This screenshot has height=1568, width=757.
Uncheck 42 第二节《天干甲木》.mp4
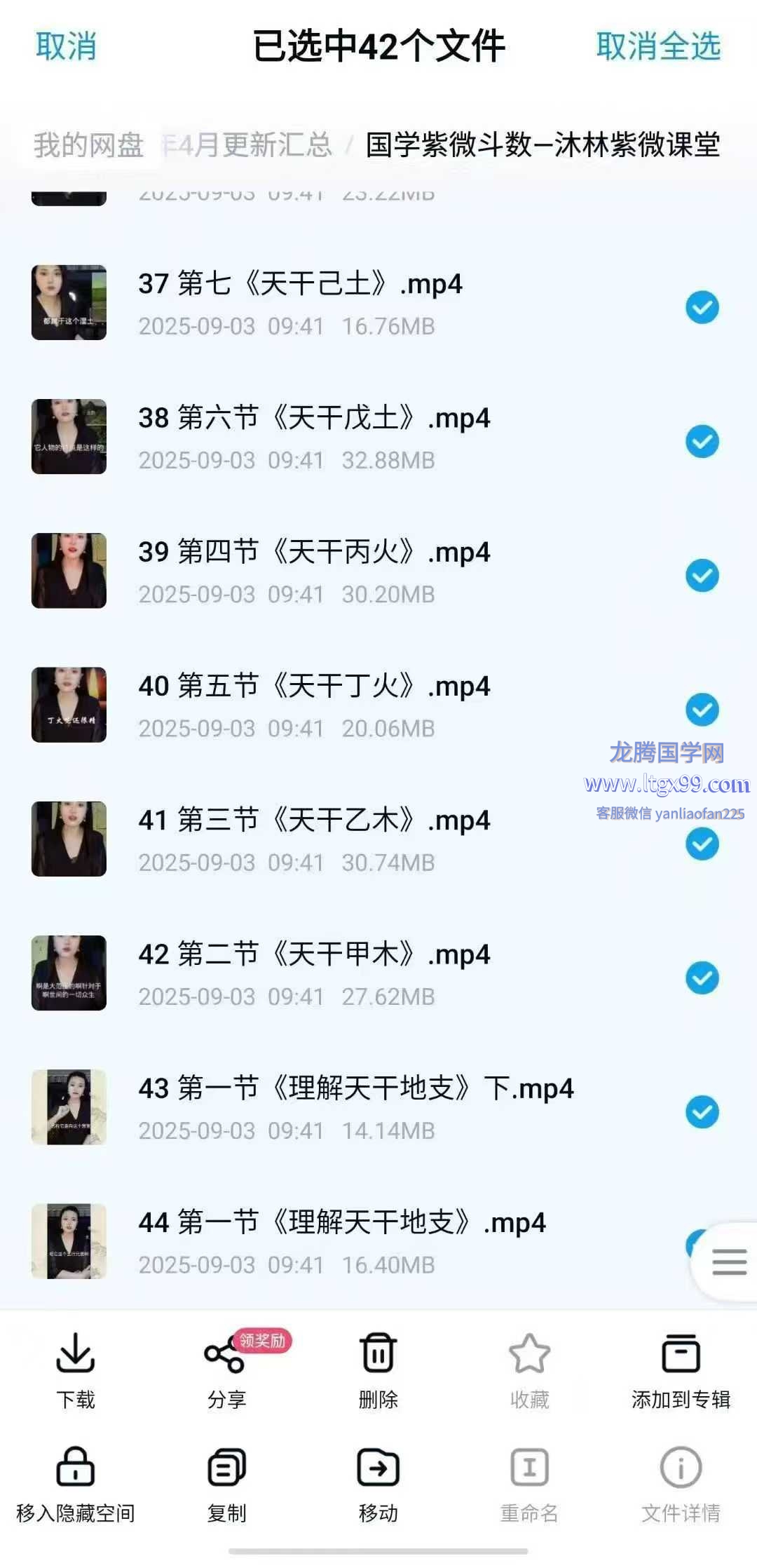tap(702, 978)
